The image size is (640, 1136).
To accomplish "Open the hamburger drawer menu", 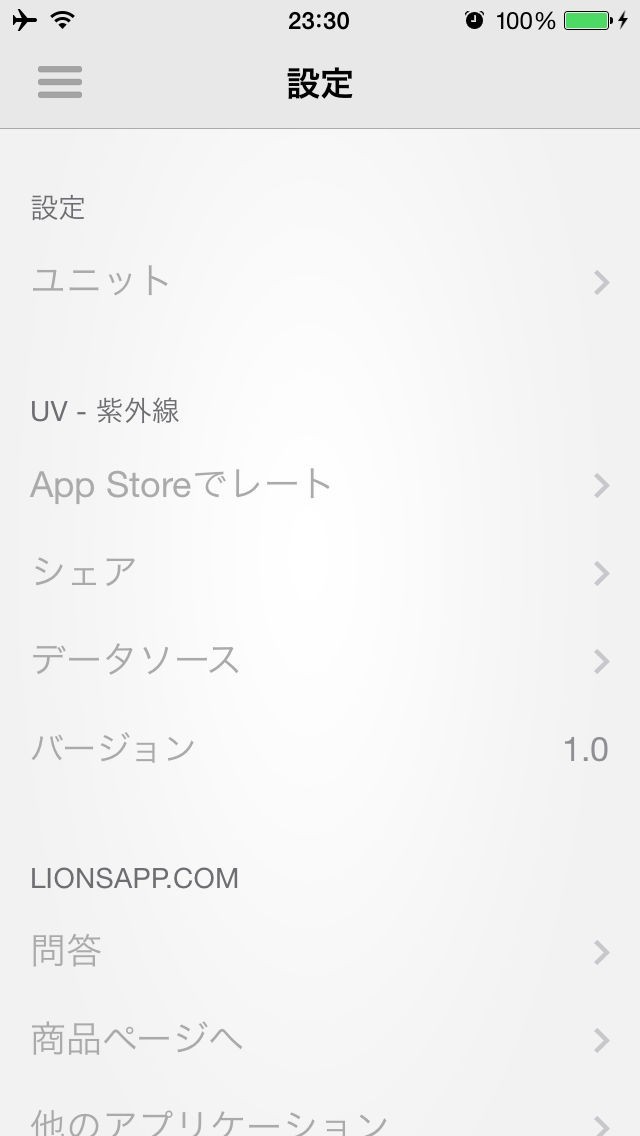I will (x=60, y=82).
